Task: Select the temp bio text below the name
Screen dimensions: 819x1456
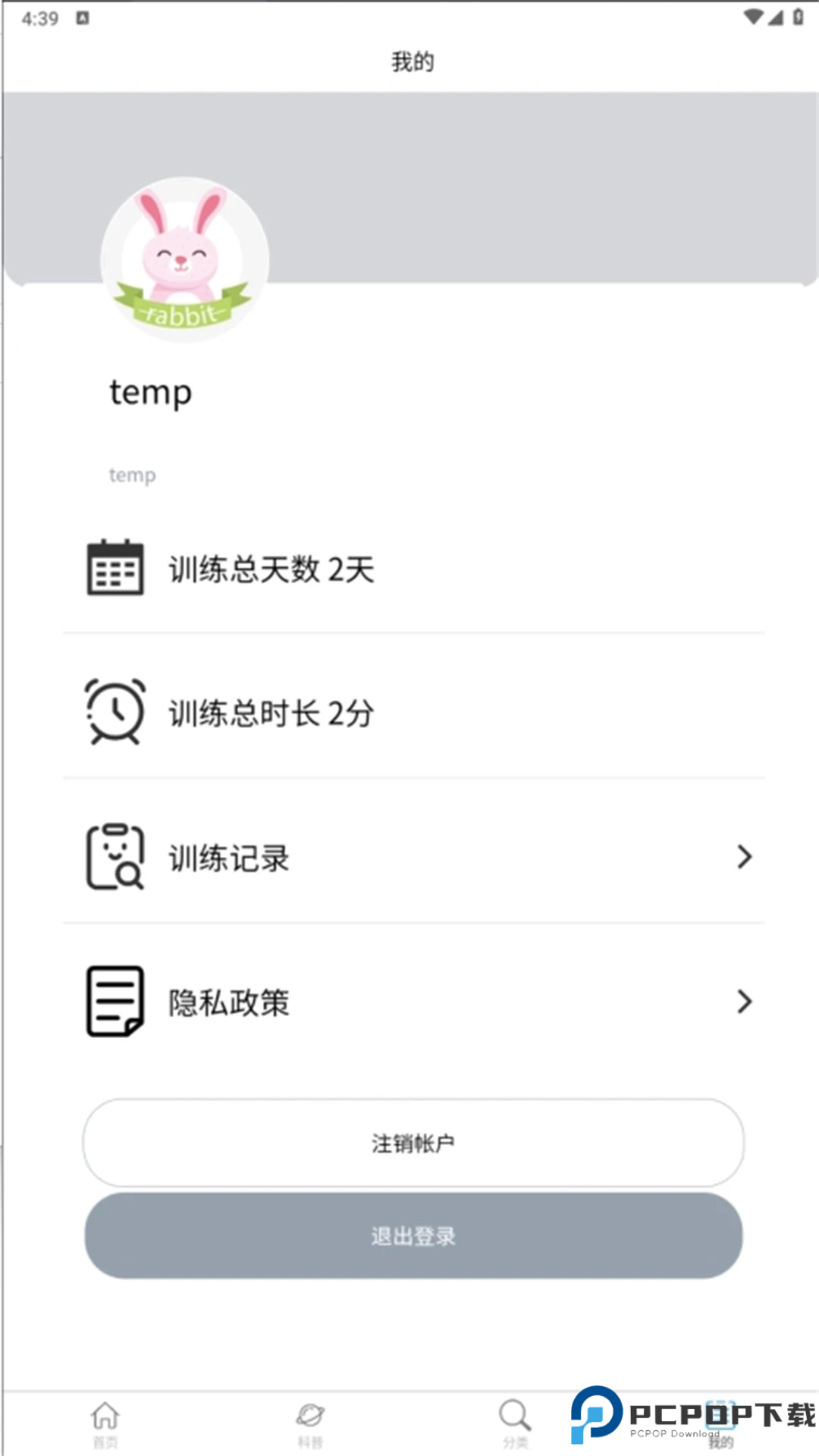Action: coord(132,475)
